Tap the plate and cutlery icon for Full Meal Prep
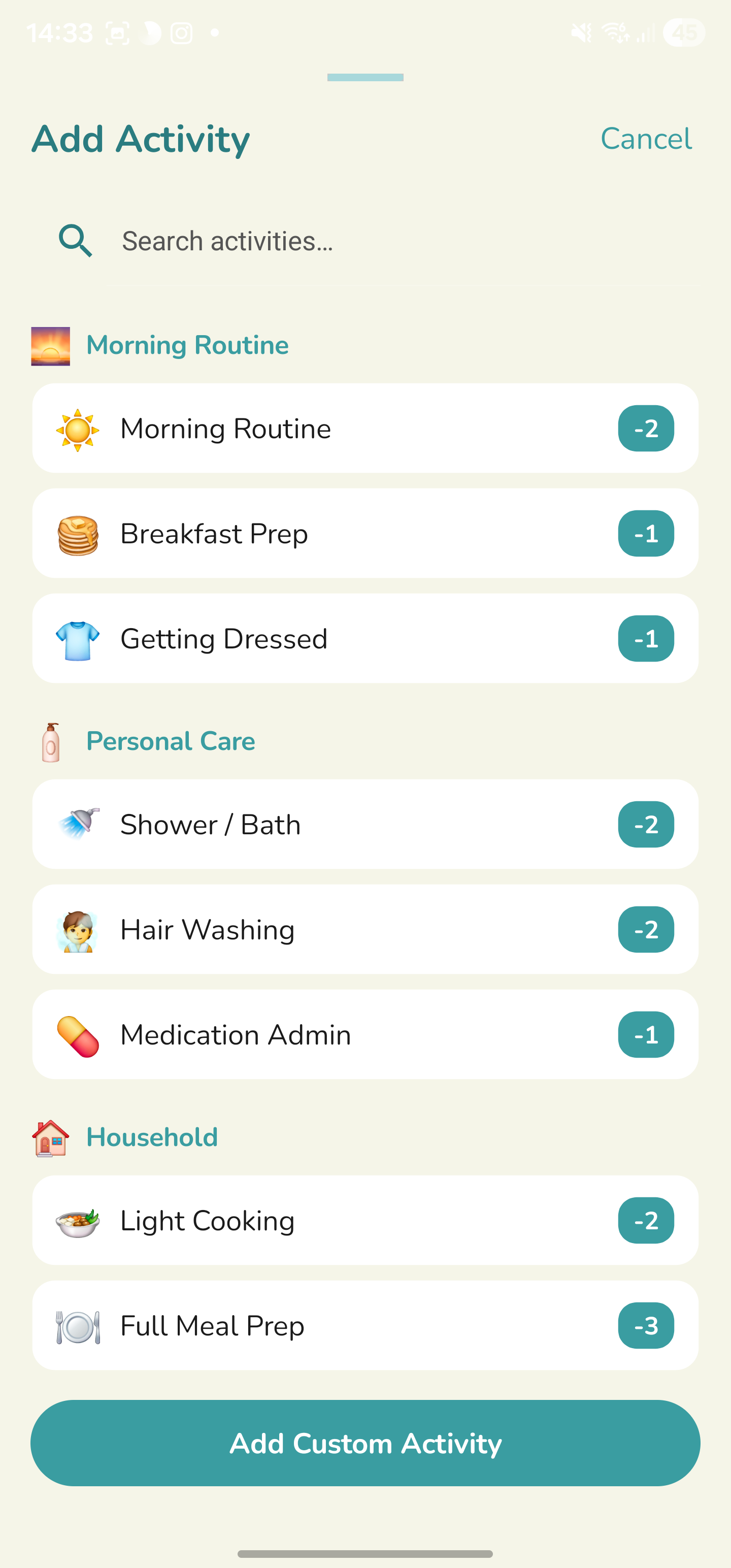Screen dimensions: 731x1568 coord(79,1326)
